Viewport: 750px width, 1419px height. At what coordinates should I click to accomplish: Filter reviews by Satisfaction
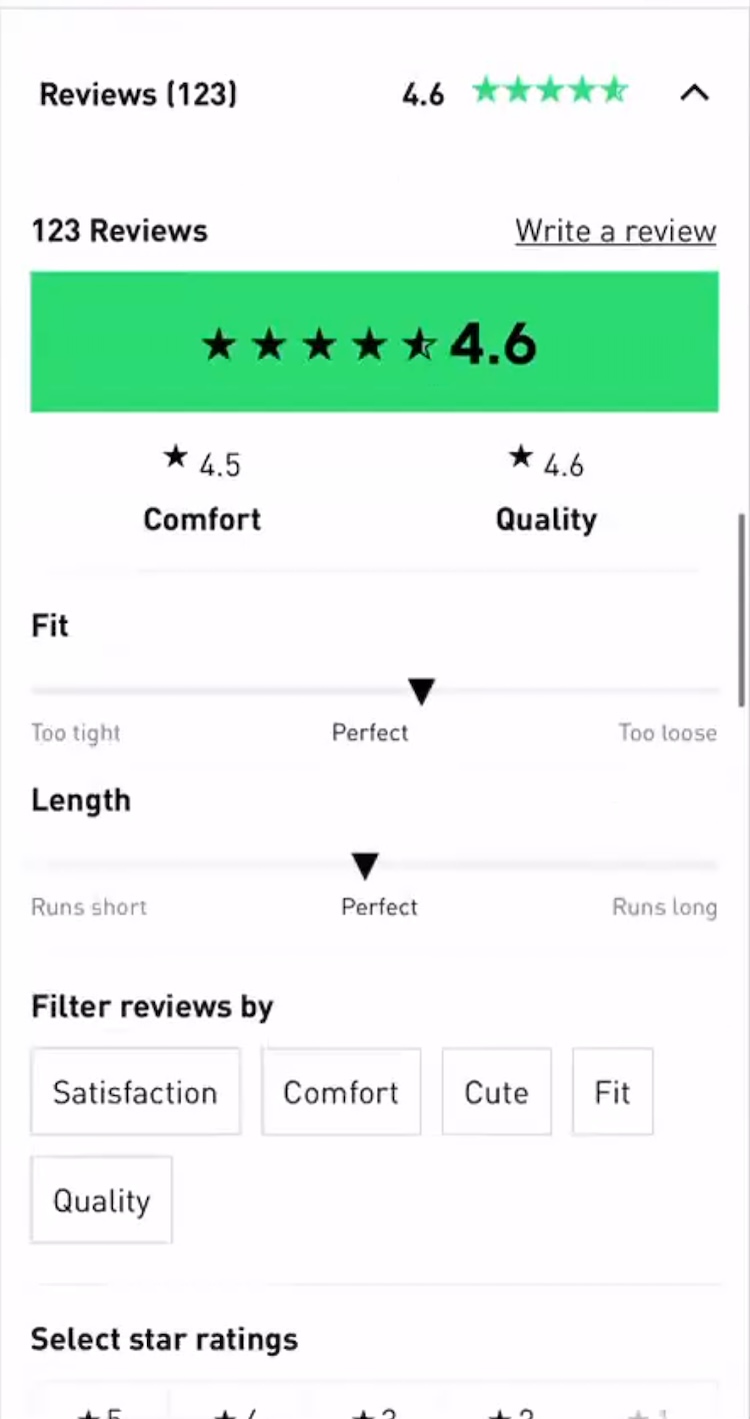(x=135, y=1092)
